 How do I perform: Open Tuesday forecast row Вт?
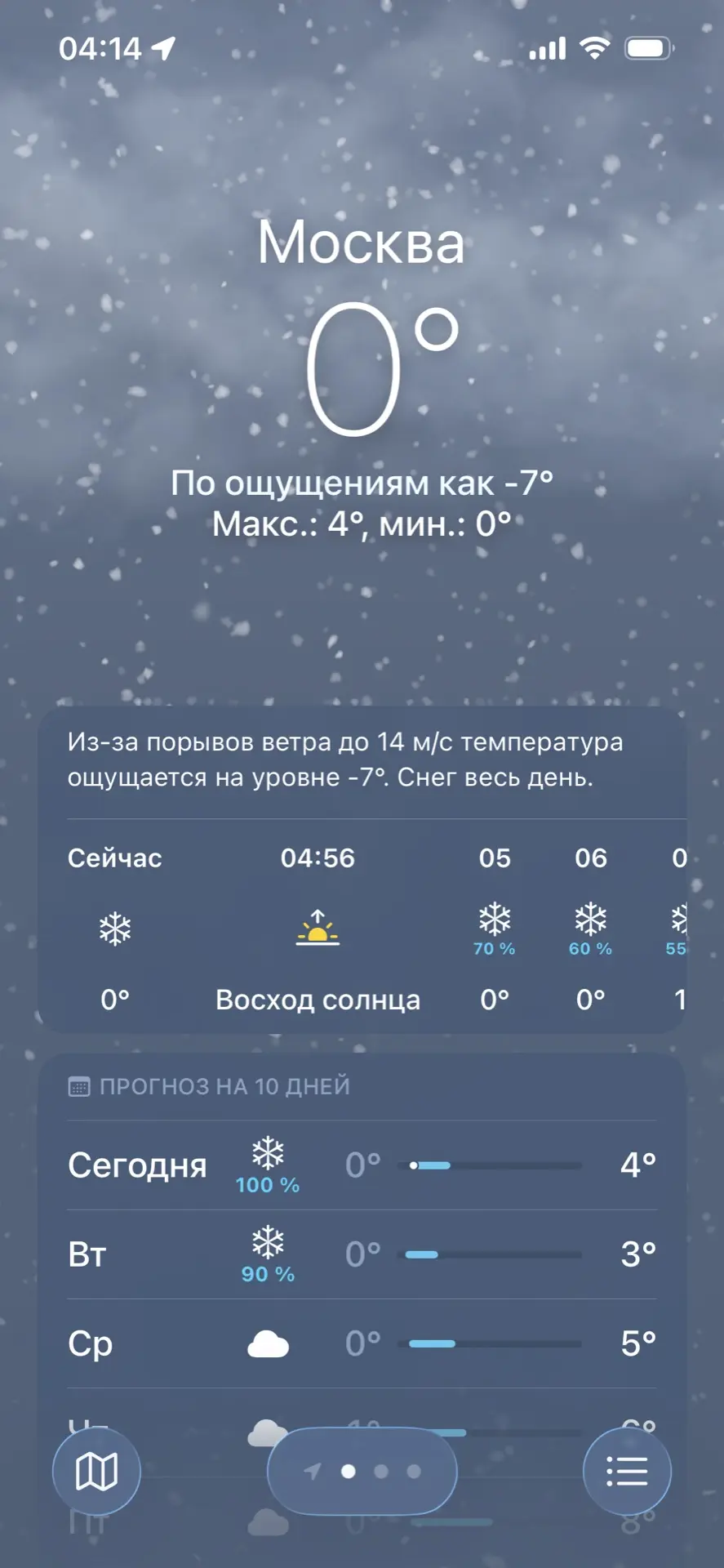(x=362, y=1254)
